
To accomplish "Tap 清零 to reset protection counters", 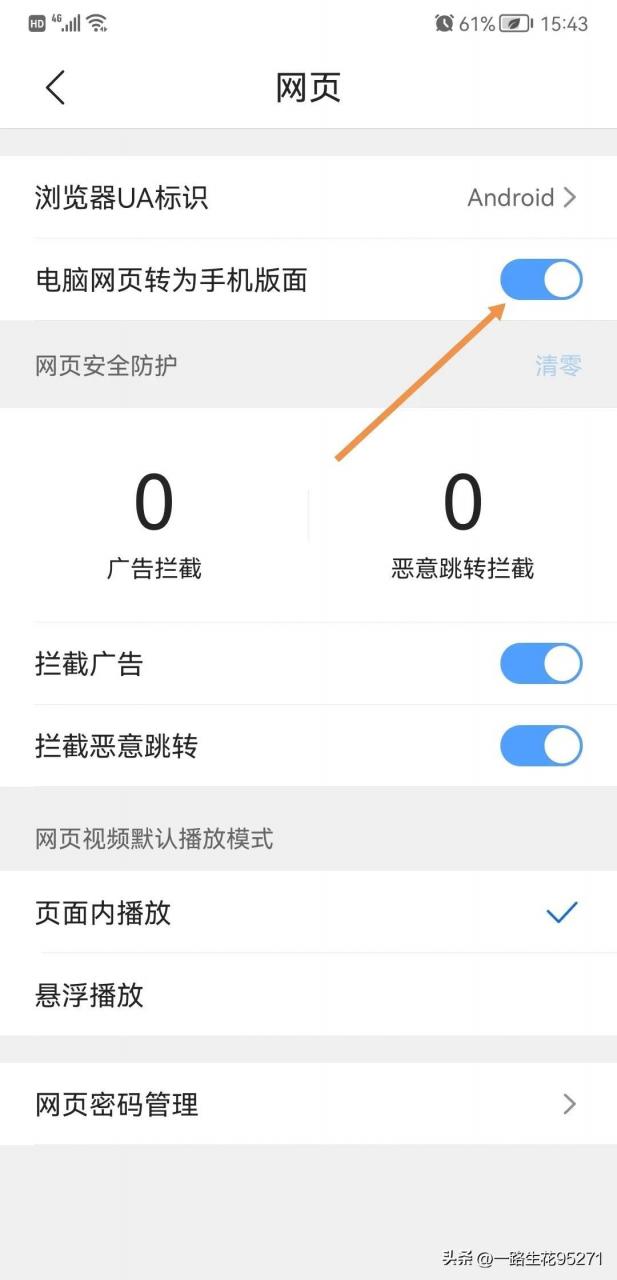I will [558, 365].
